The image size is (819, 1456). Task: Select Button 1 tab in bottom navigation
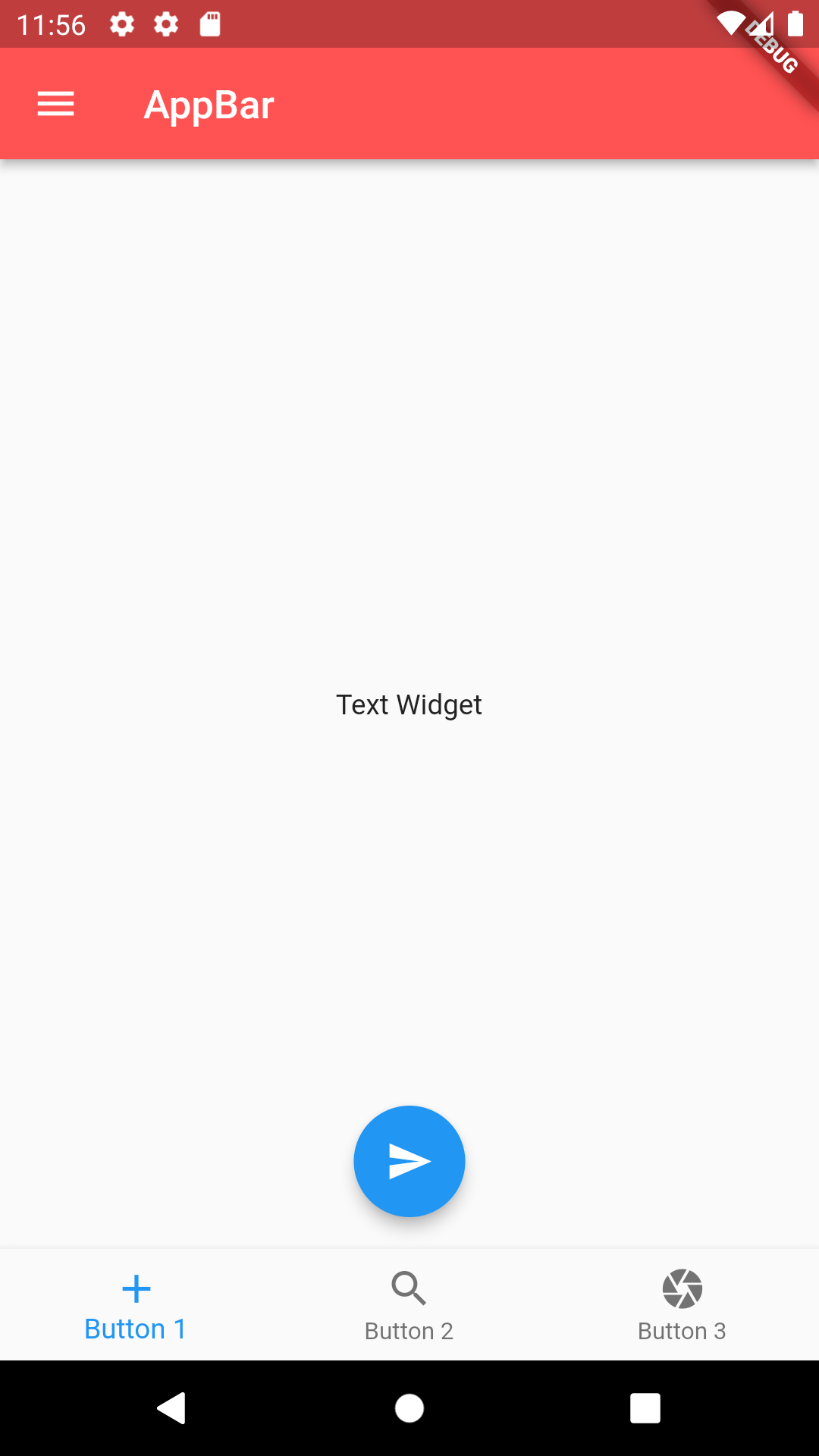(x=136, y=1329)
